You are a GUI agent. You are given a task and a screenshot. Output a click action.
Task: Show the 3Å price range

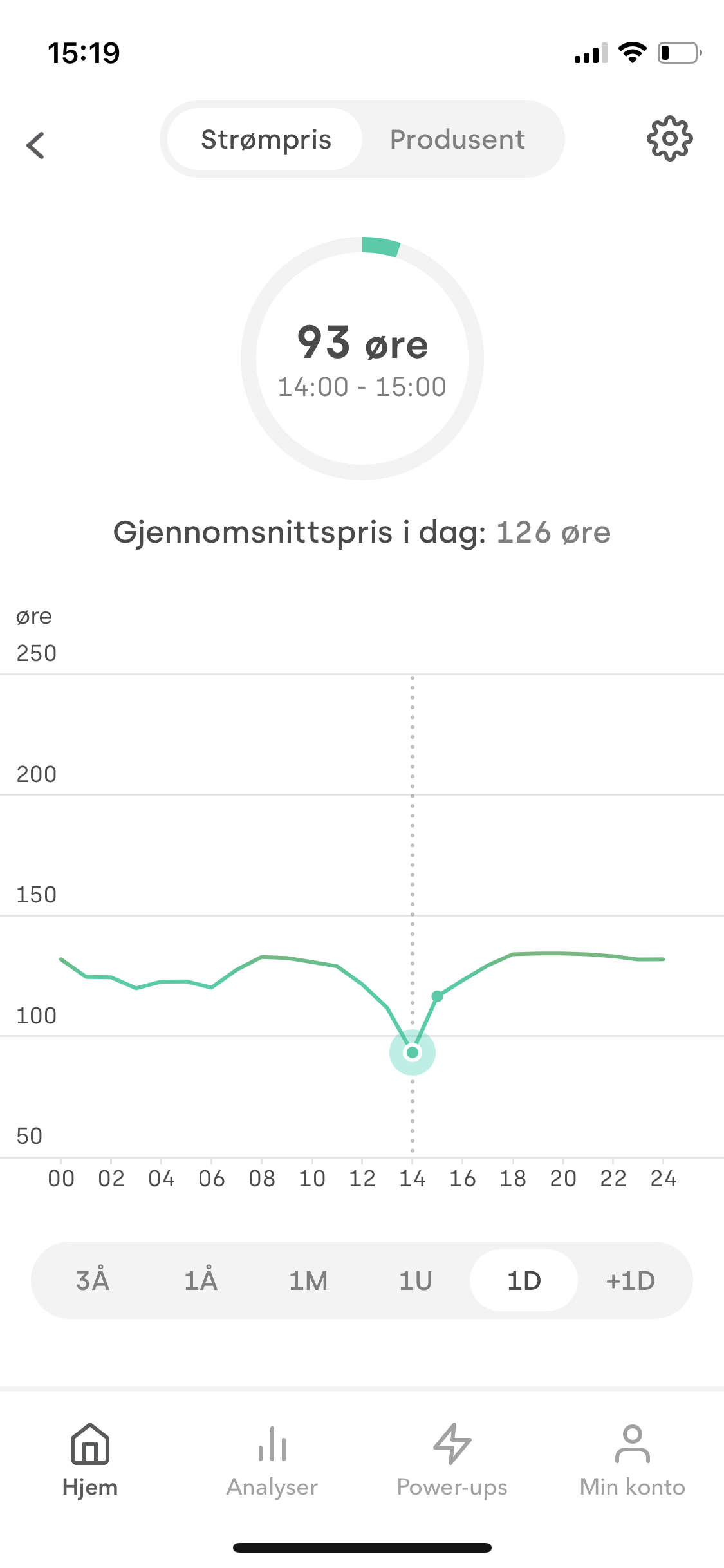tap(93, 1280)
